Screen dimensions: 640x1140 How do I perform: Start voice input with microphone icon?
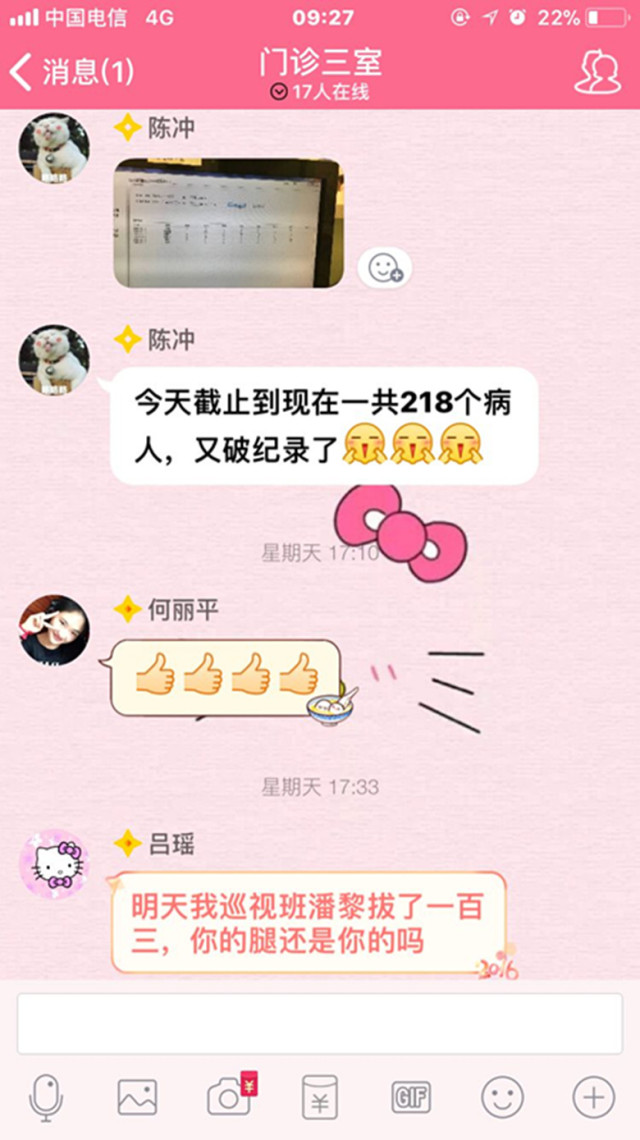coord(46,1097)
